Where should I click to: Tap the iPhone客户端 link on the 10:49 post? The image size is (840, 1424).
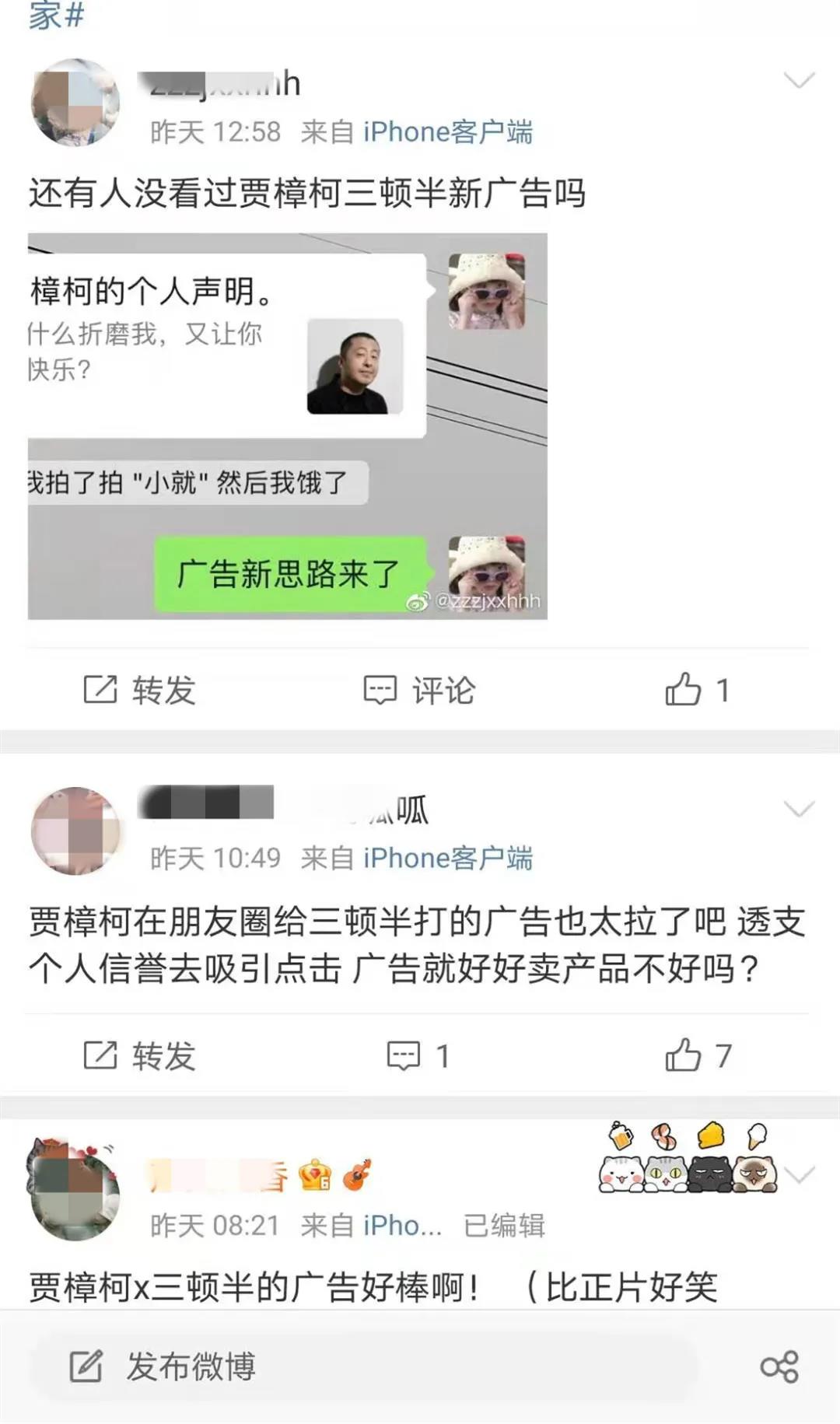(x=447, y=859)
